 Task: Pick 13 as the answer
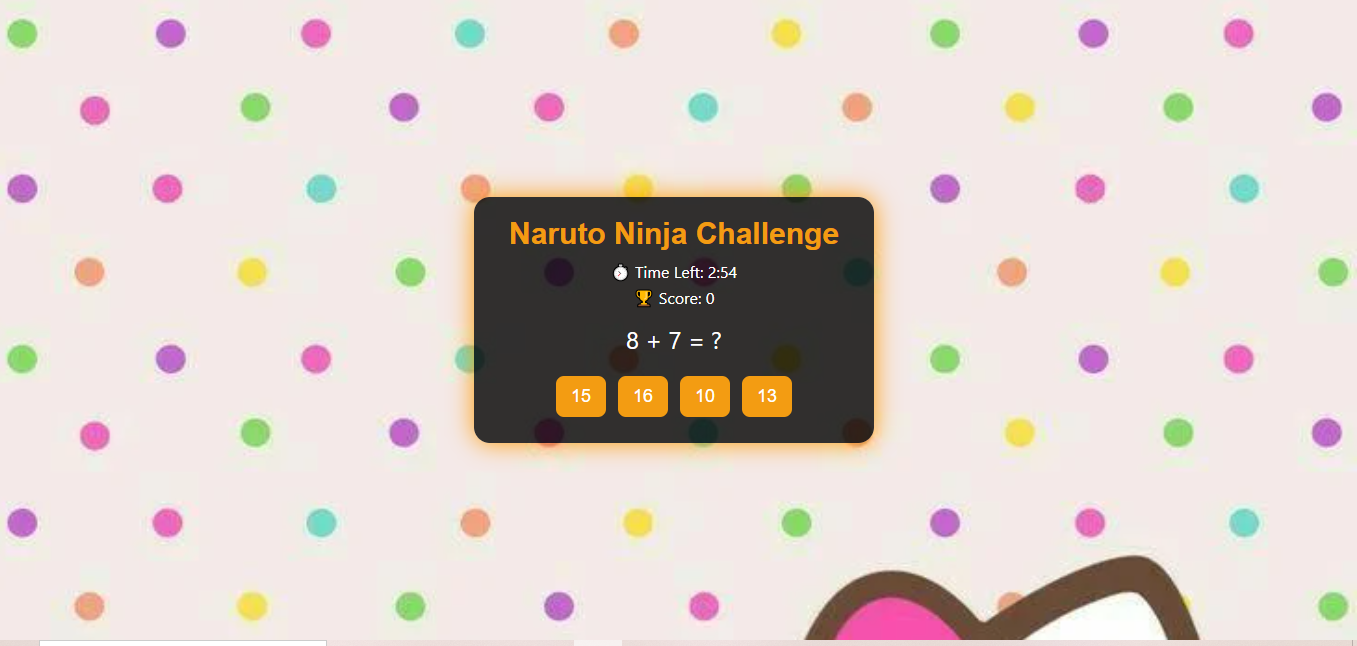point(766,396)
